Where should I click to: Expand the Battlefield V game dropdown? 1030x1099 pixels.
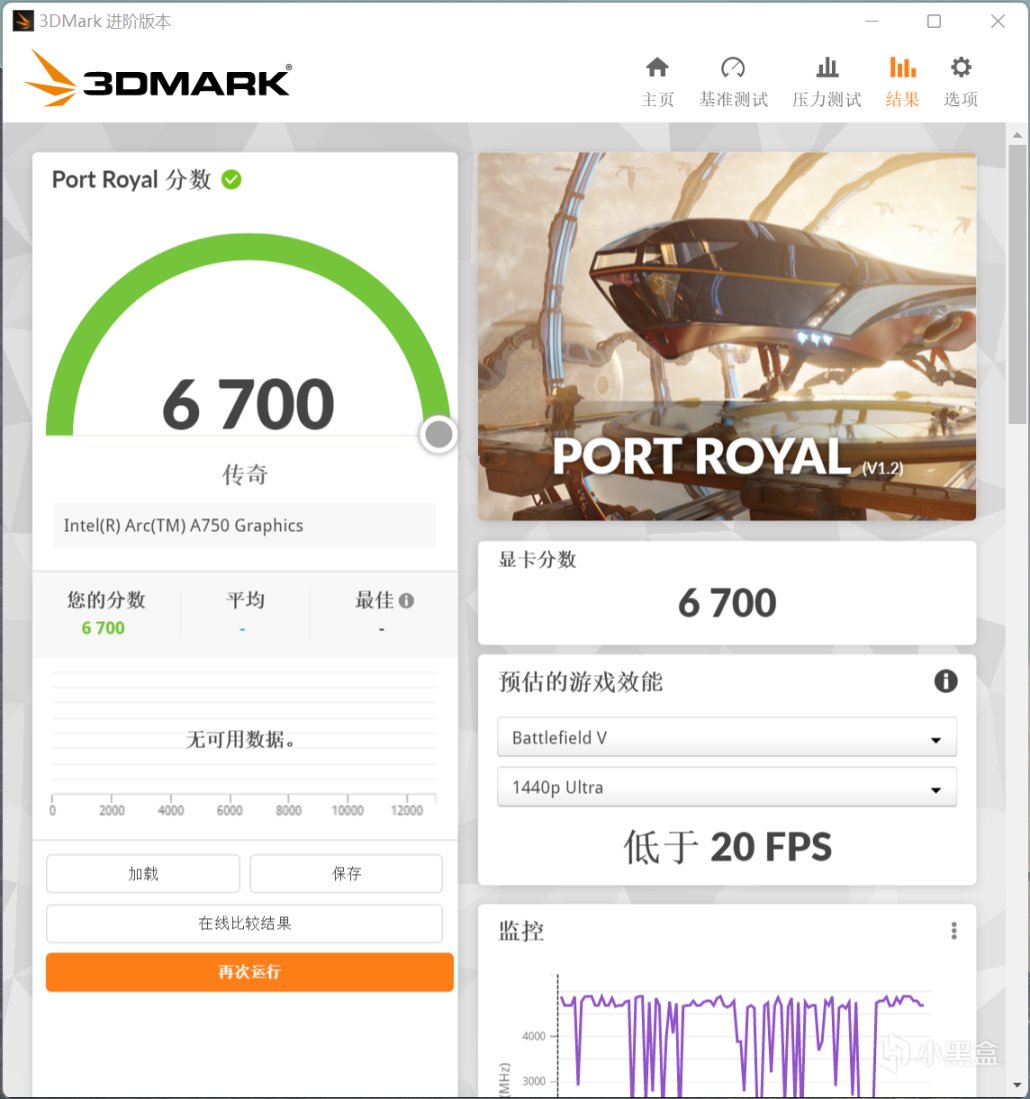click(727, 738)
